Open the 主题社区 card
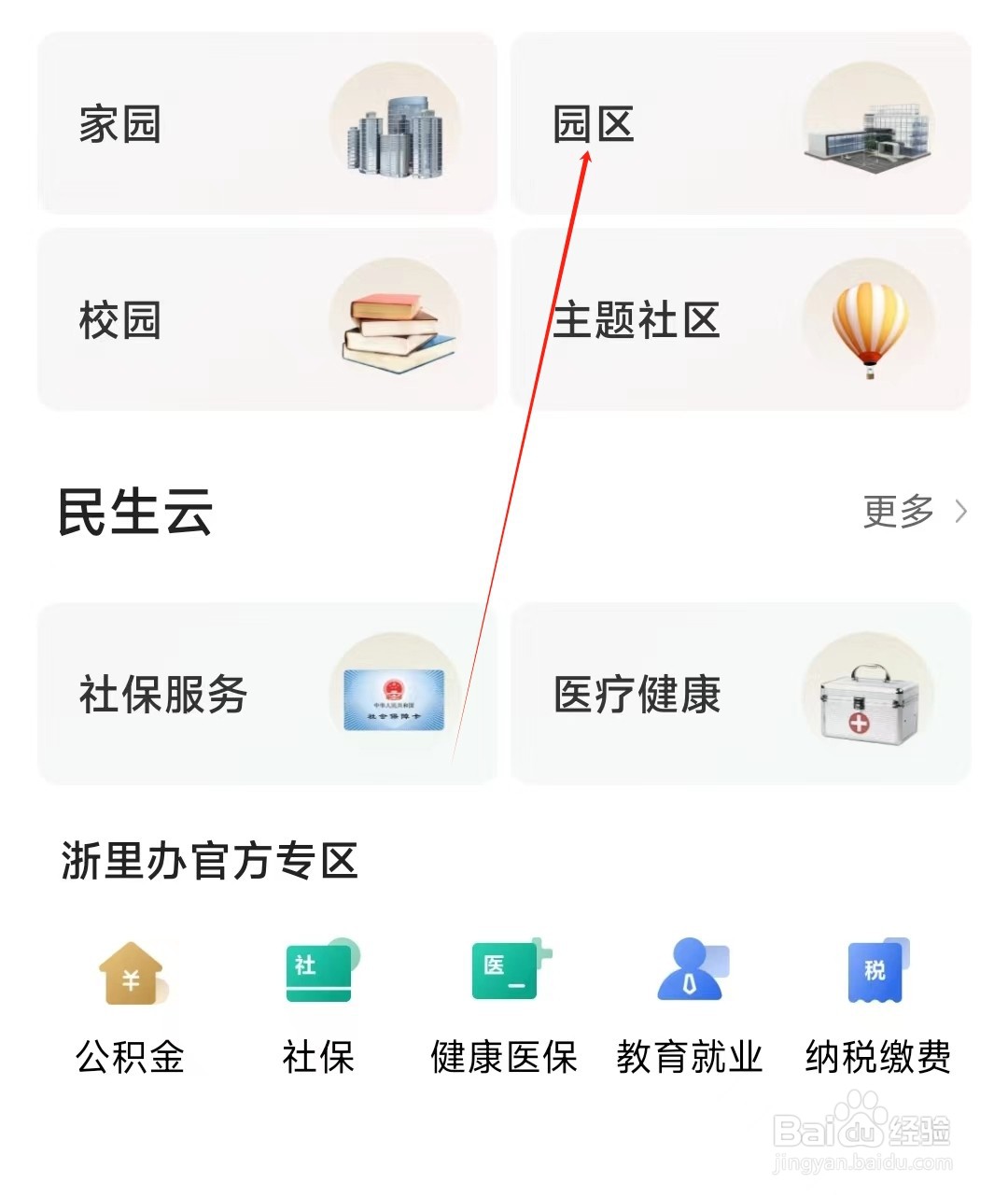The height and width of the screenshot is (1197, 1008). click(741, 320)
